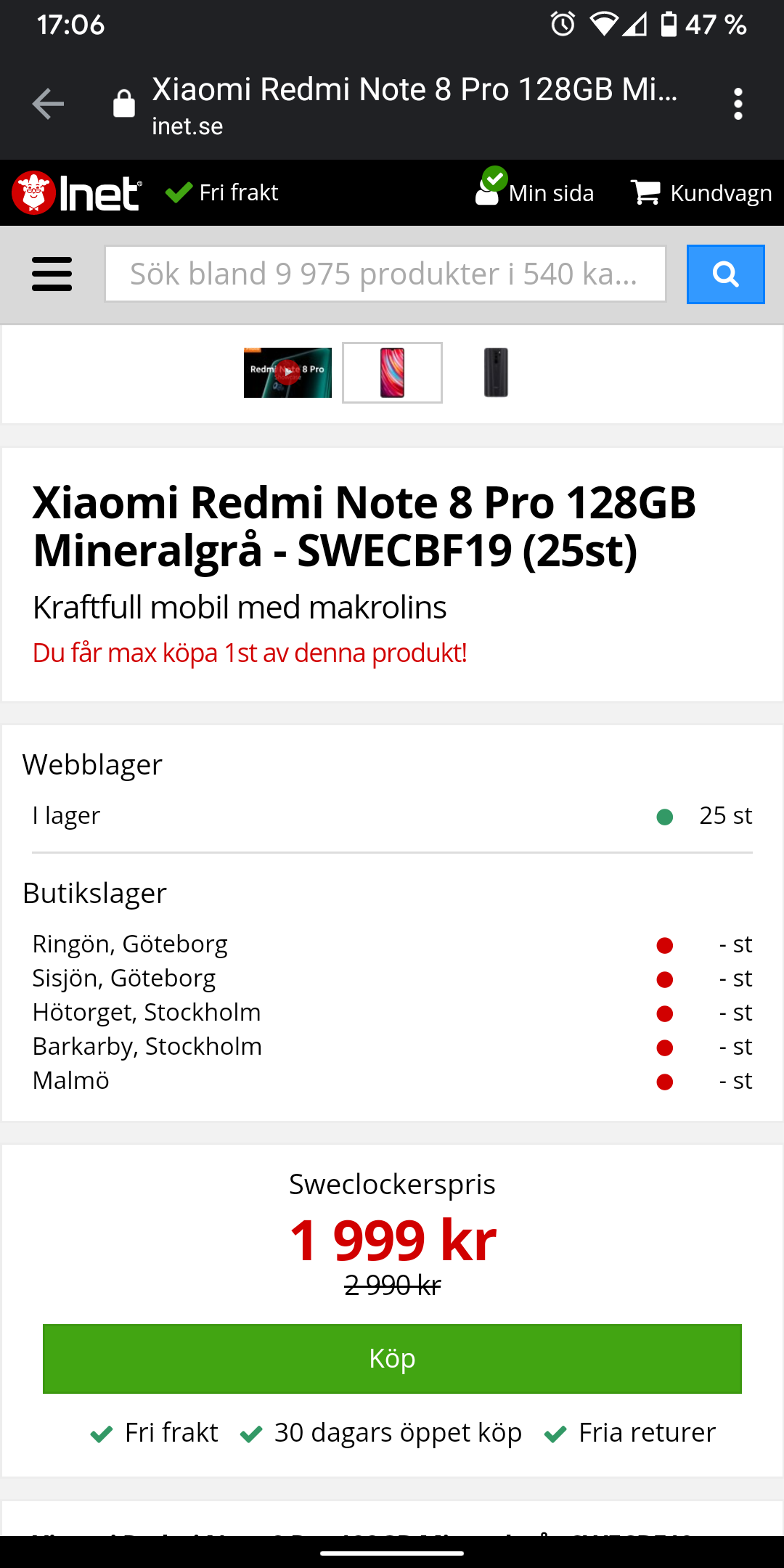Select the red phone image thumbnail
784x1568 pixels.
[392, 372]
